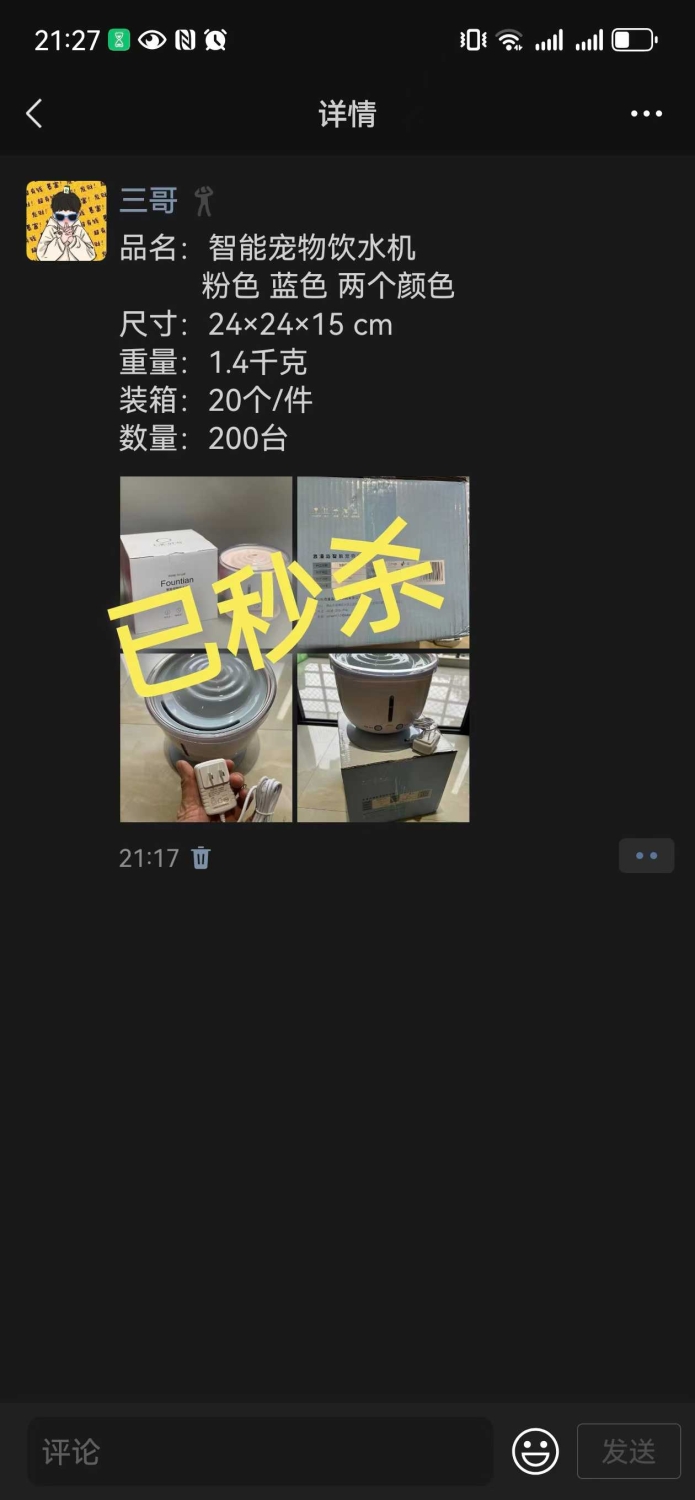Viewport: 695px width, 1500px height.
Task: Open 三哥's profile avatar
Action: pyautogui.click(x=66, y=221)
